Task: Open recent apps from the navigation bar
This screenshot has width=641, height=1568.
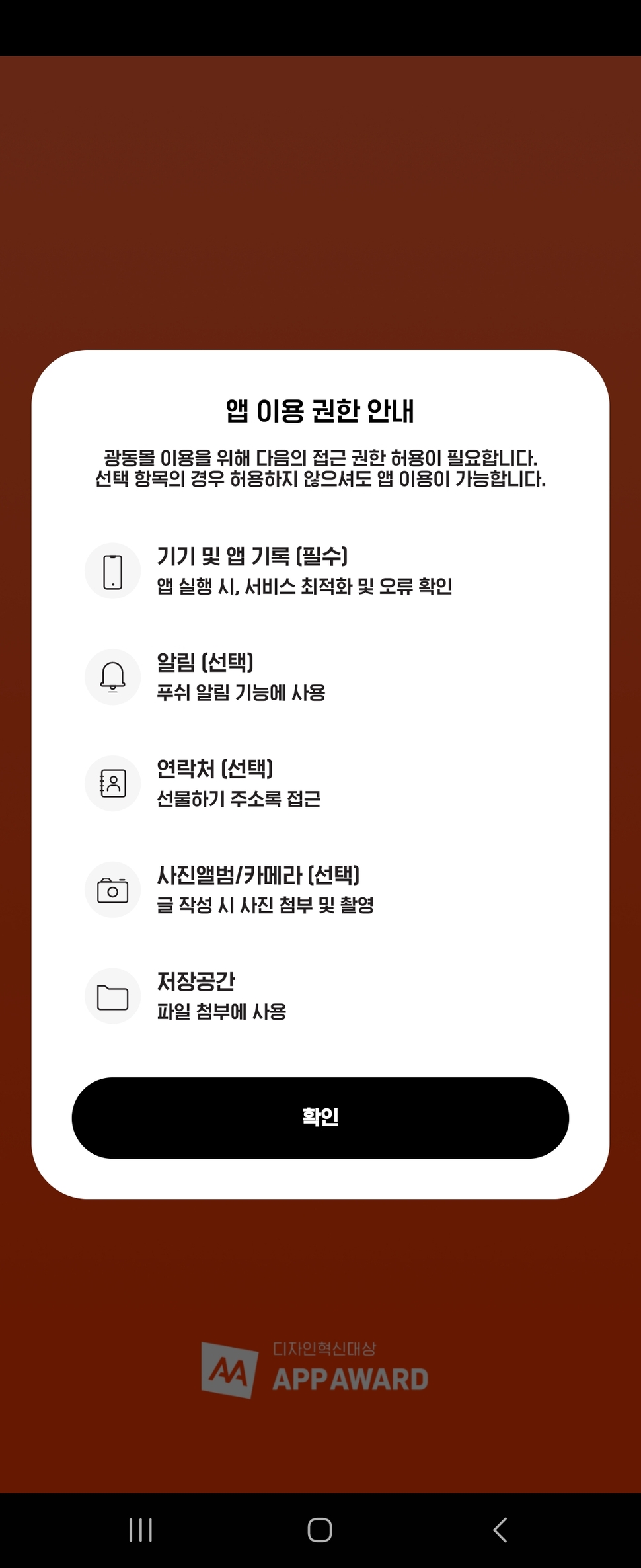Action: (x=141, y=1529)
